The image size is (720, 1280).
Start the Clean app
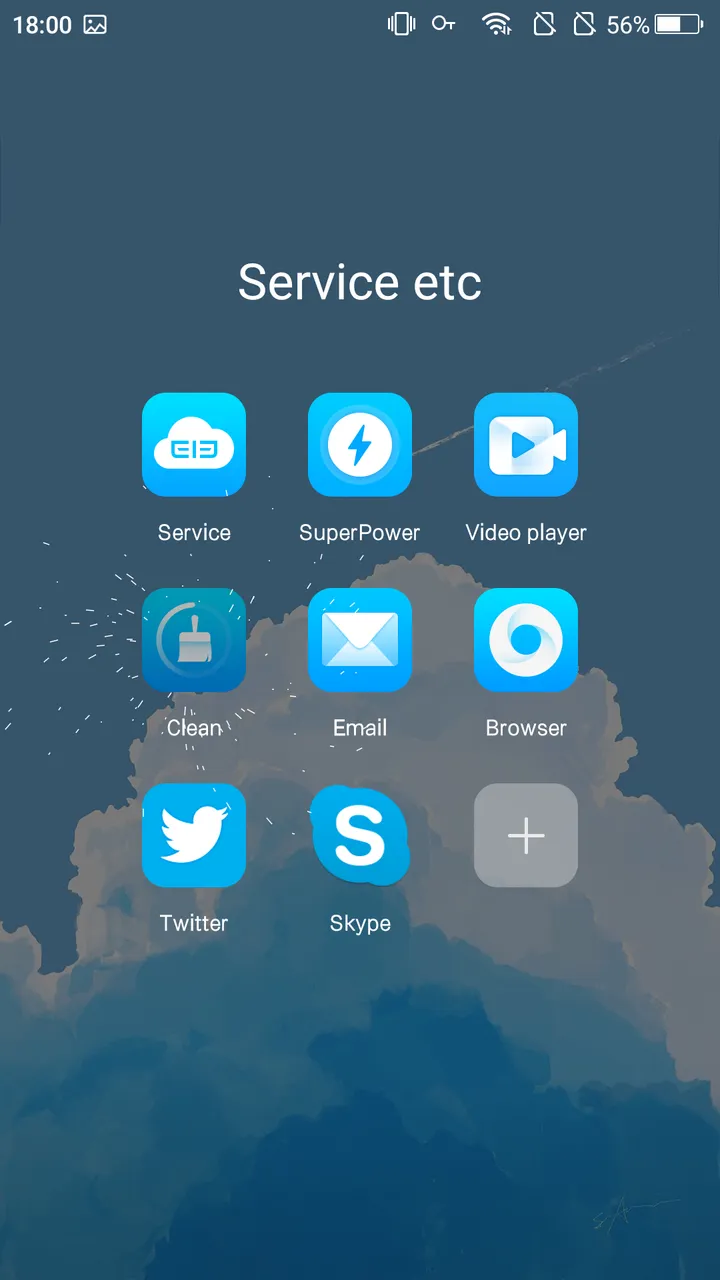click(x=194, y=640)
